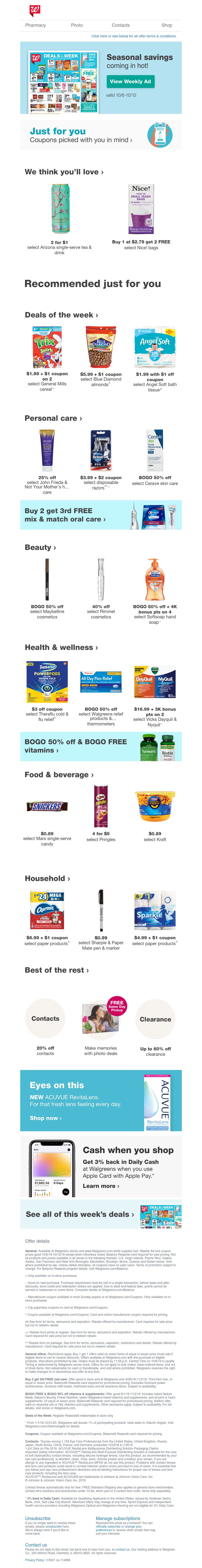Open the Personal care category

[x=54, y=418]
